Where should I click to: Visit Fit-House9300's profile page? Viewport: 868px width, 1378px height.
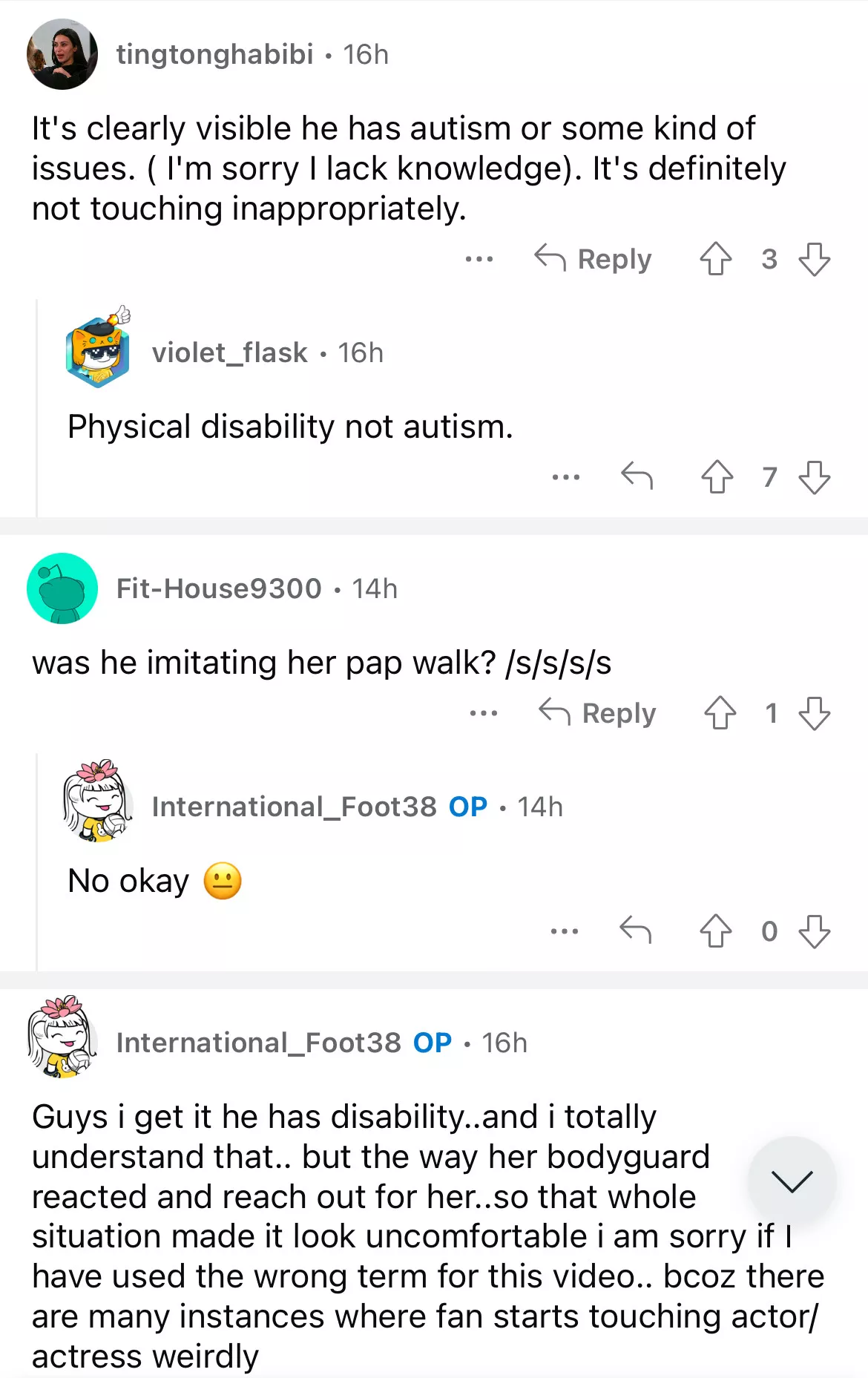[219, 588]
